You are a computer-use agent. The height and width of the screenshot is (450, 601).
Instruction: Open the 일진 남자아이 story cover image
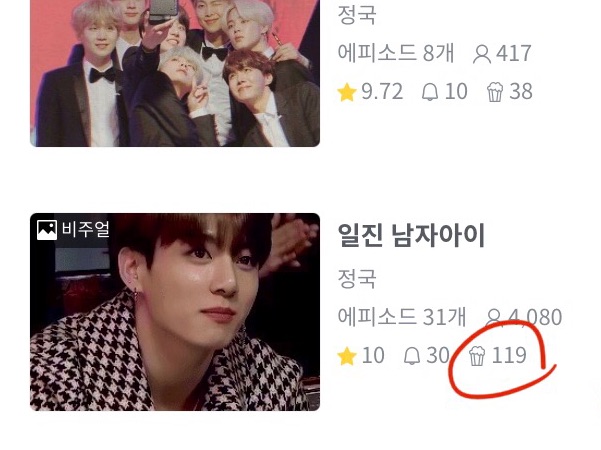click(x=175, y=312)
